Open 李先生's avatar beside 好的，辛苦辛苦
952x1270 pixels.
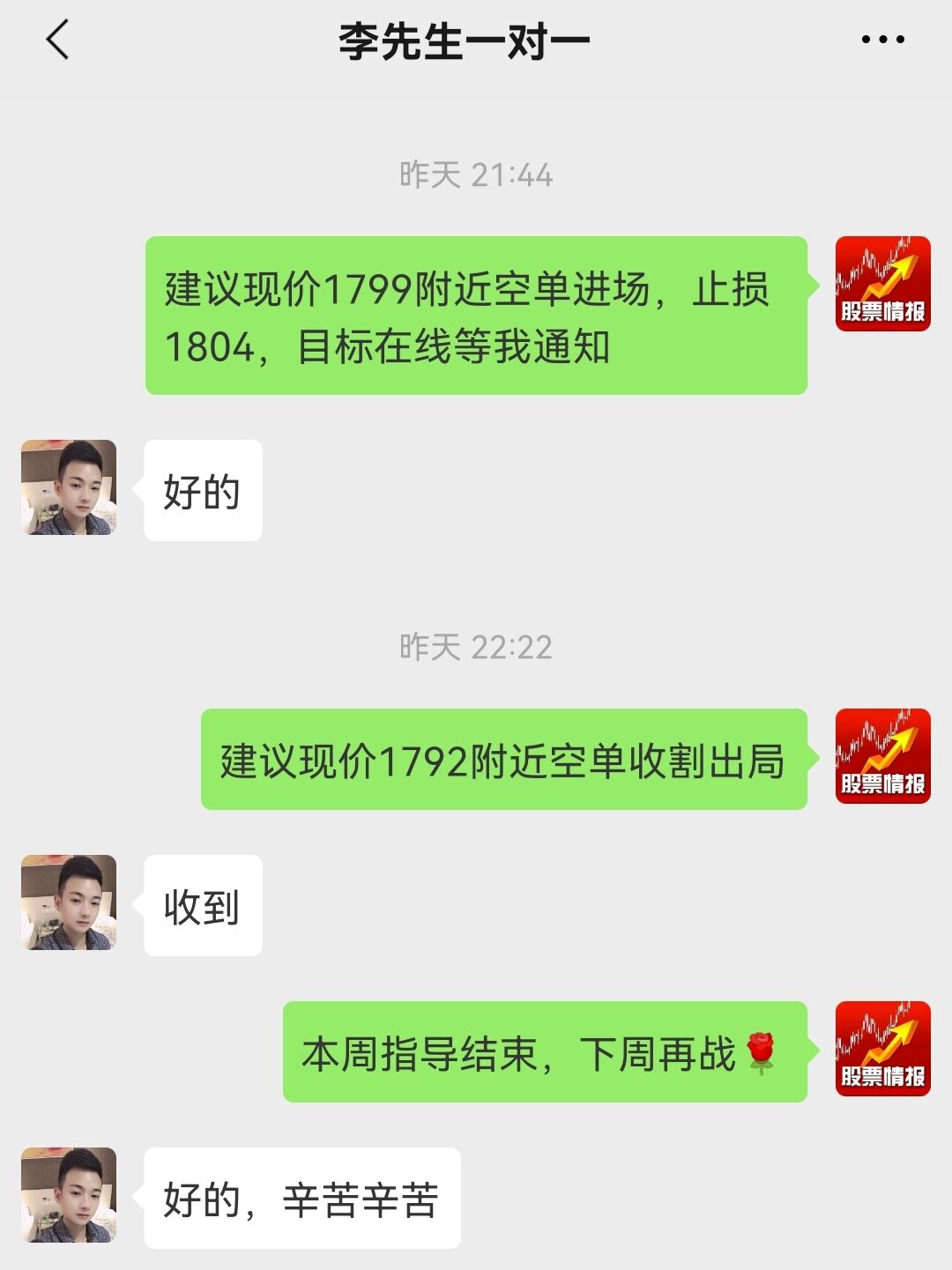[x=69, y=1195]
